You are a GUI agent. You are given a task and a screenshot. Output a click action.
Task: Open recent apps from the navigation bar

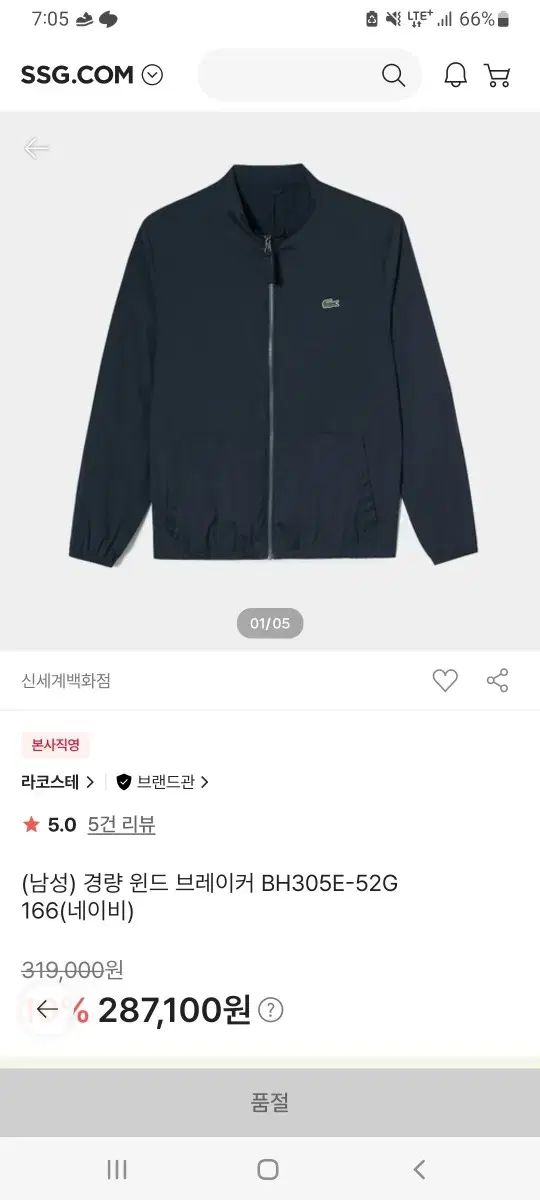pos(117,1169)
